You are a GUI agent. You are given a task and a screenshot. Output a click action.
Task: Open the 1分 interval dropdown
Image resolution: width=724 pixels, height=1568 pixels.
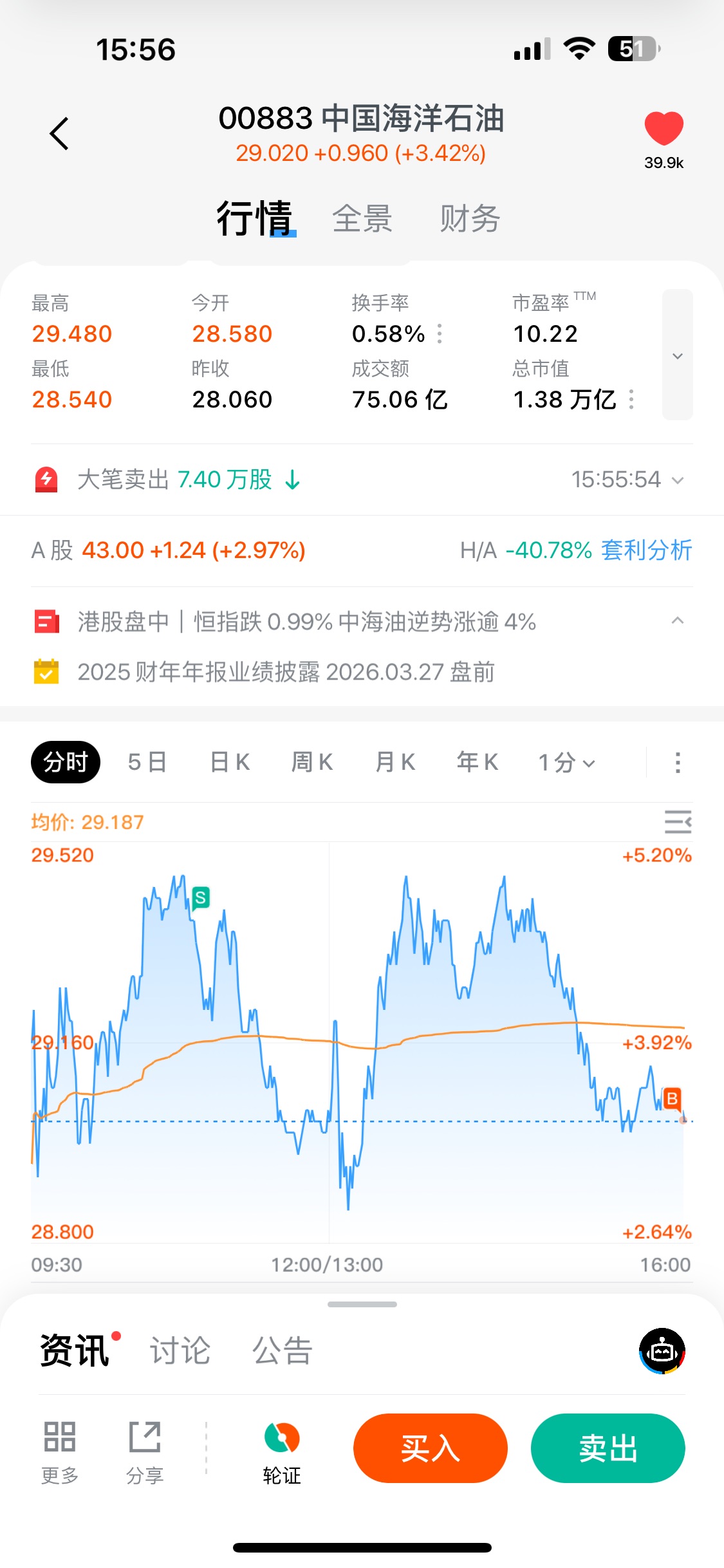pos(566,762)
